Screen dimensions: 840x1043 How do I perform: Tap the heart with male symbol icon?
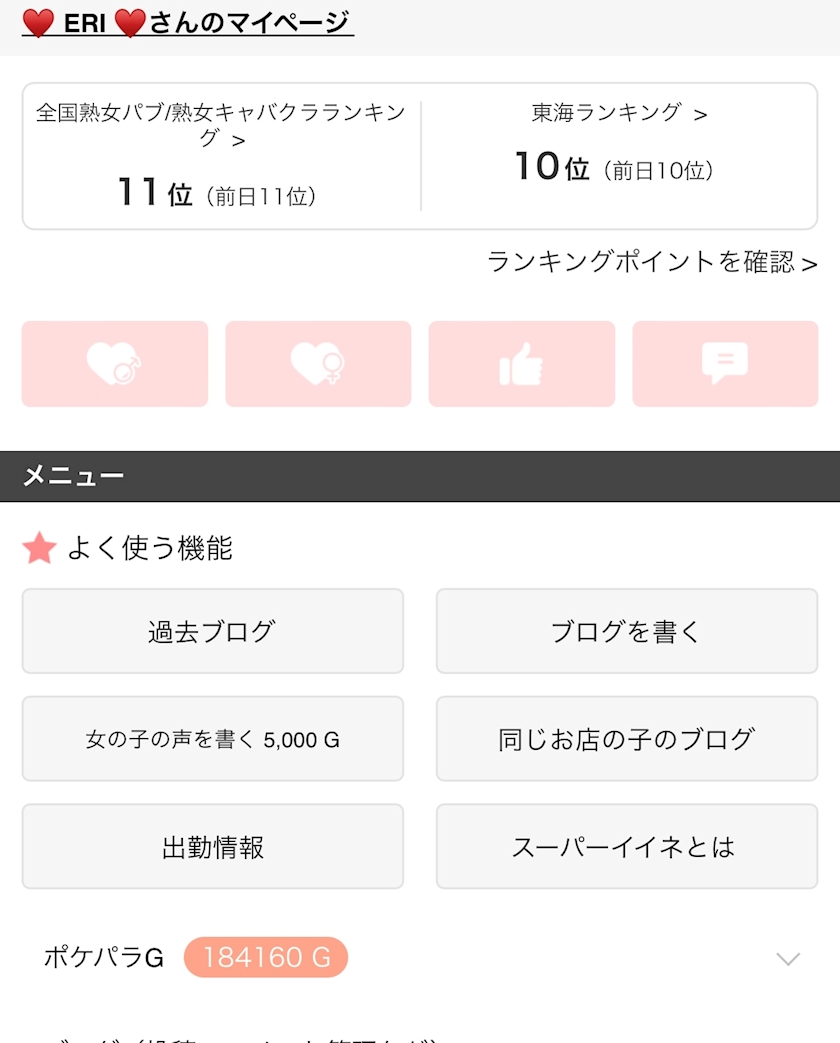[115, 364]
